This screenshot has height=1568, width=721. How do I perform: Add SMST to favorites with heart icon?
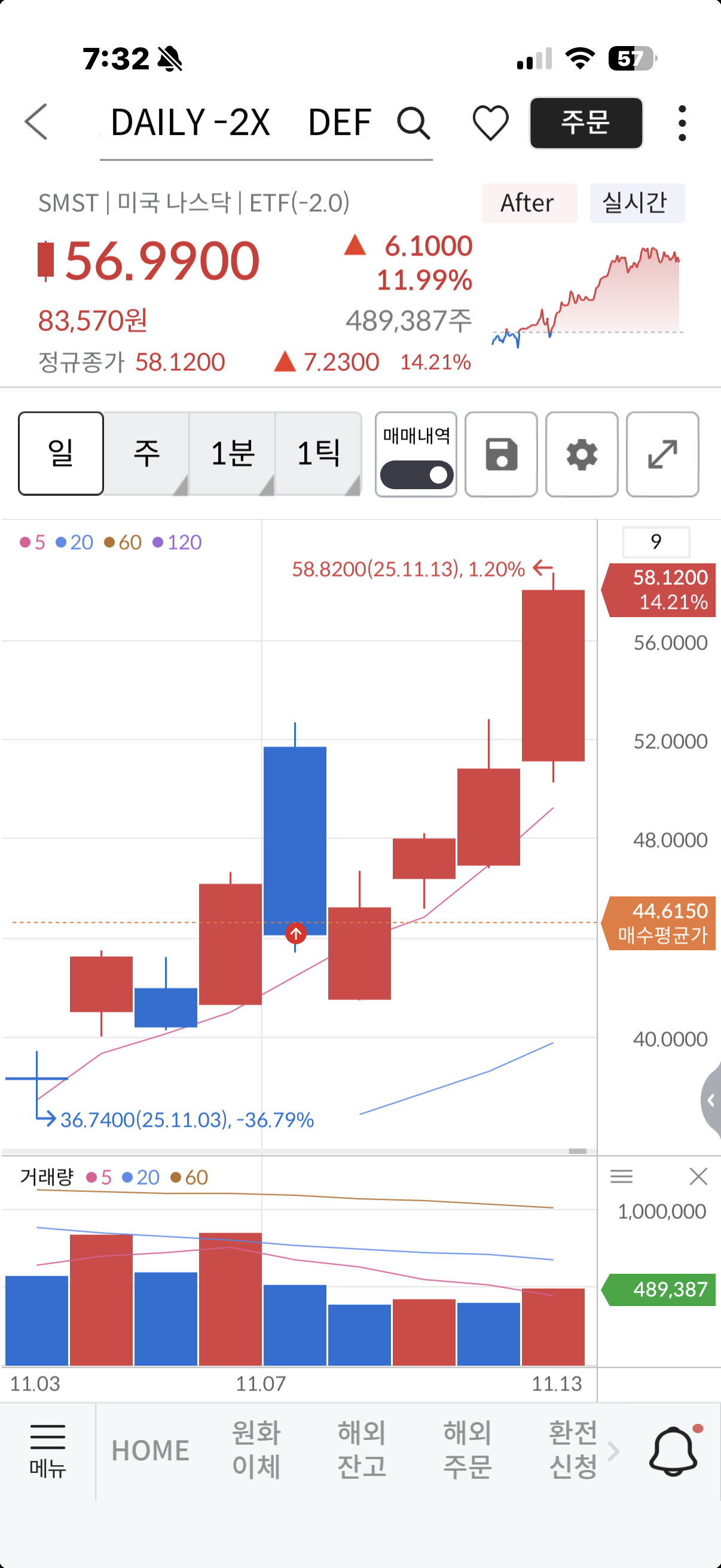click(x=490, y=123)
